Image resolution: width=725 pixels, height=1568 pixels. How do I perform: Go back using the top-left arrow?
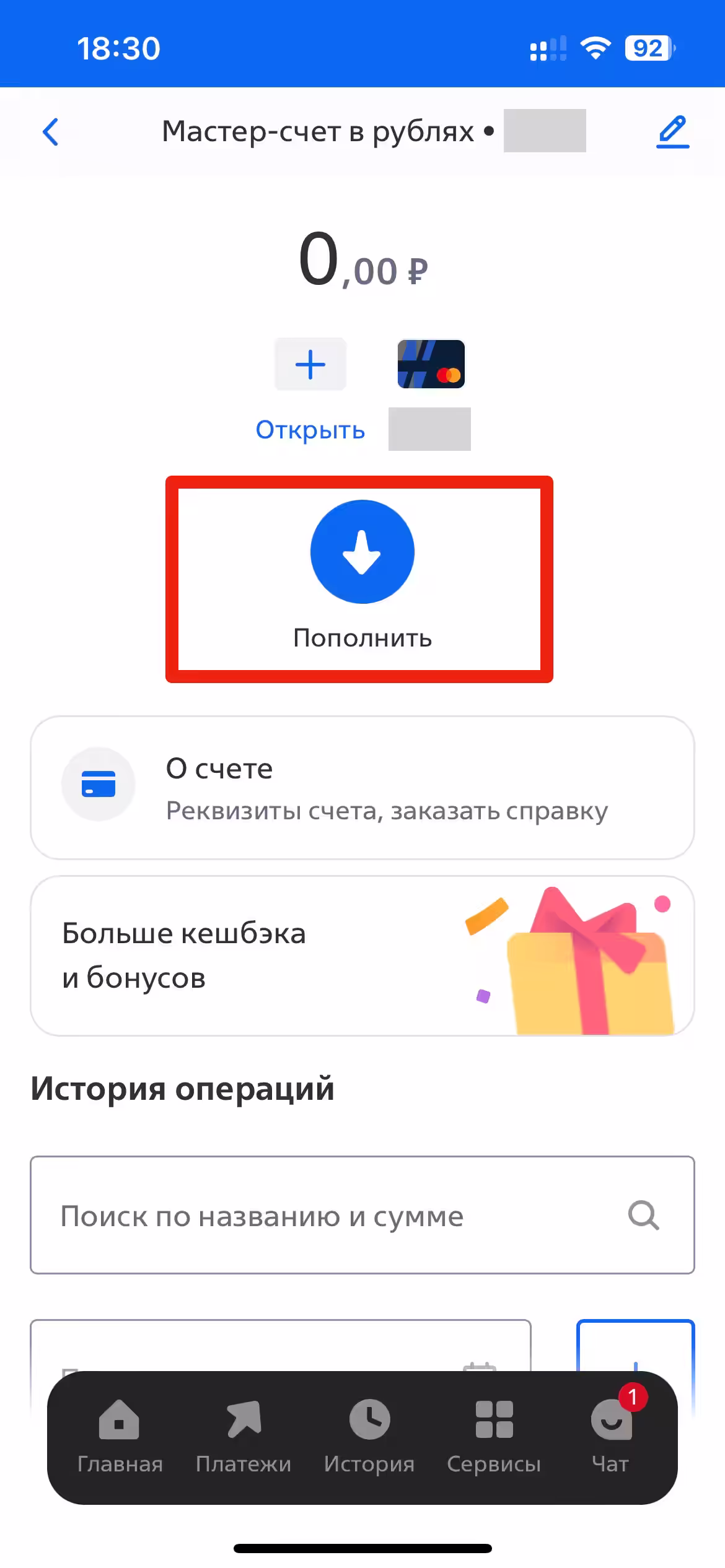coord(51,132)
